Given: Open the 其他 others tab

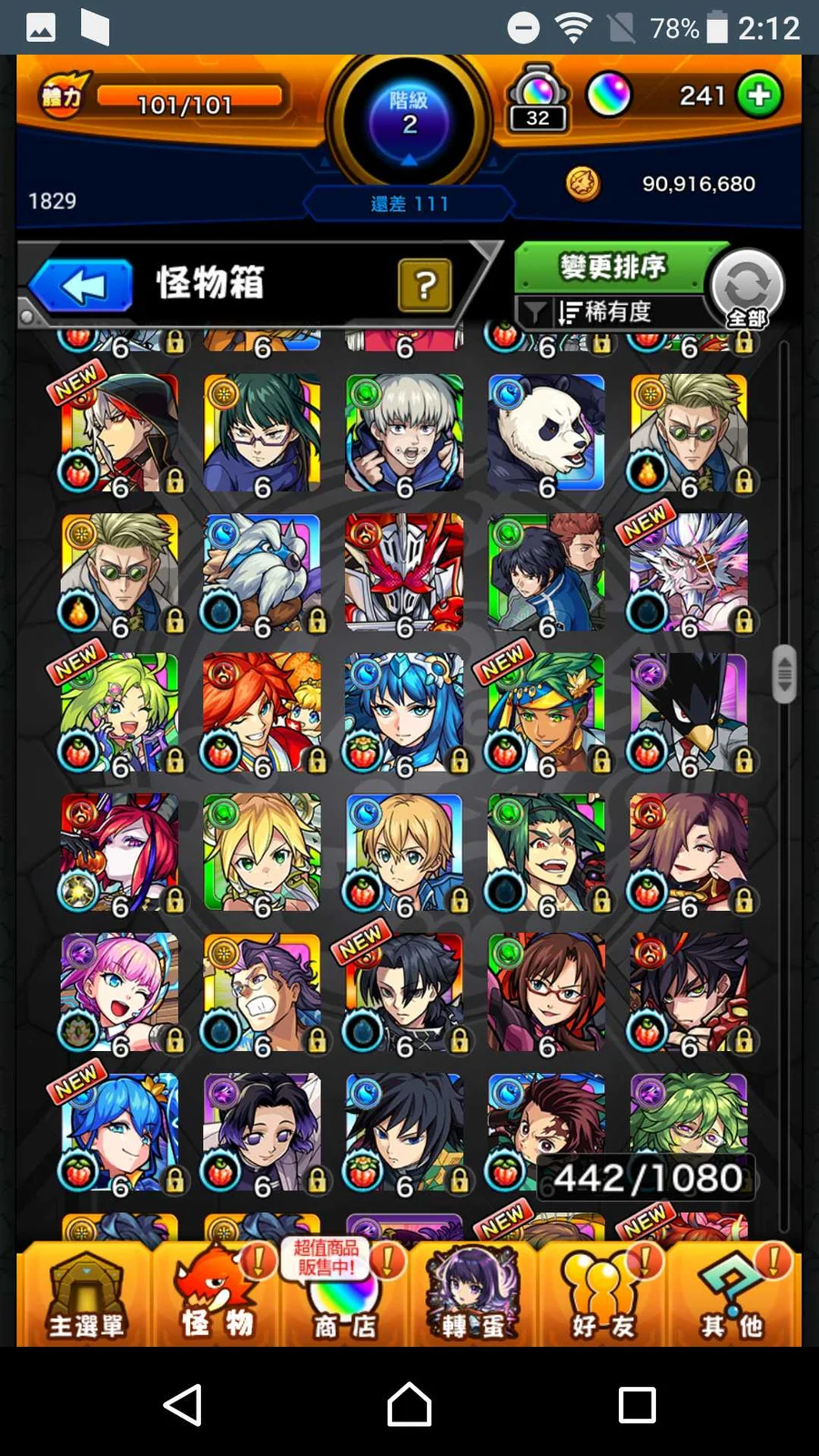Looking at the screenshot, I should (x=732, y=1294).
